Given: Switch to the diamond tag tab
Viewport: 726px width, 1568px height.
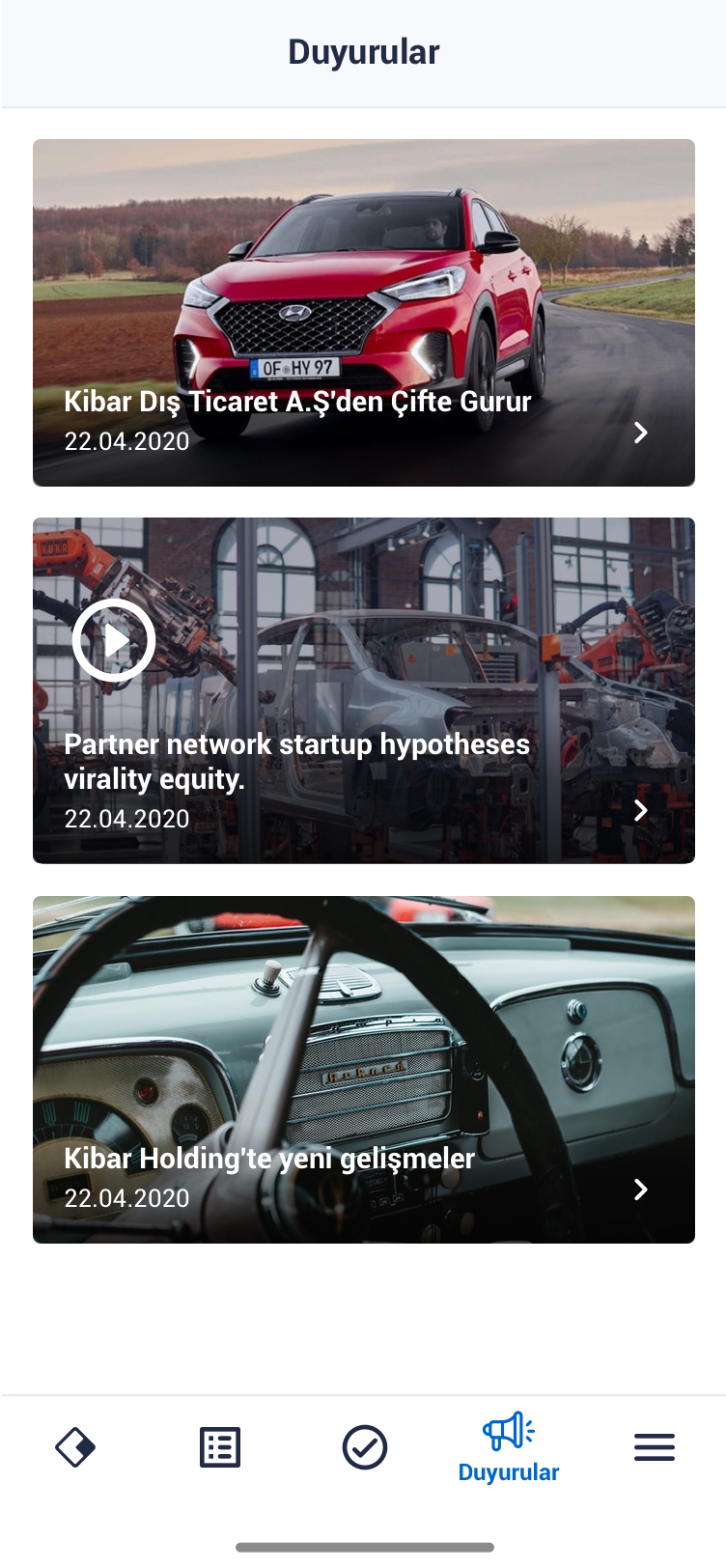Looking at the screenshot, I should click(x=75, y=1447).
